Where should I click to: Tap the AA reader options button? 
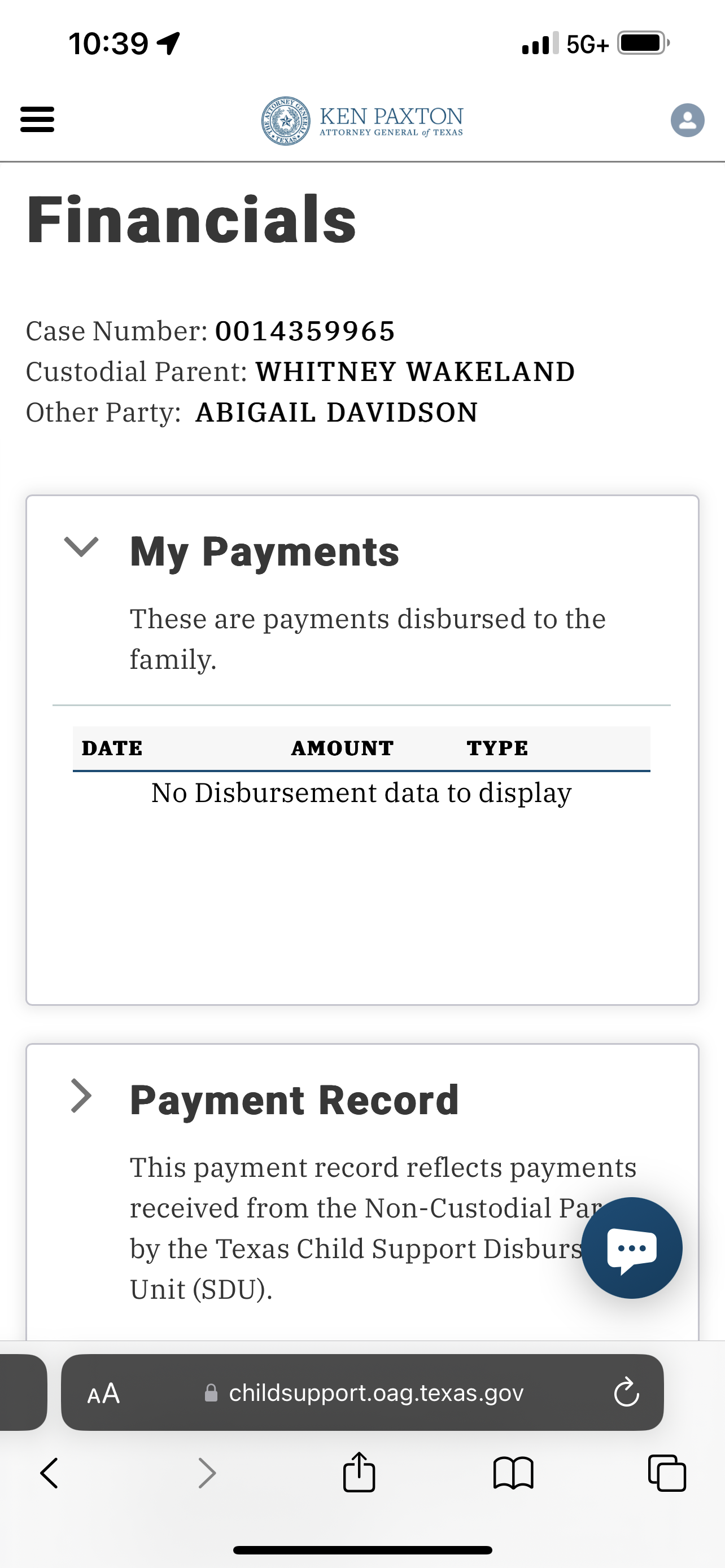[x=103, y=1393]
